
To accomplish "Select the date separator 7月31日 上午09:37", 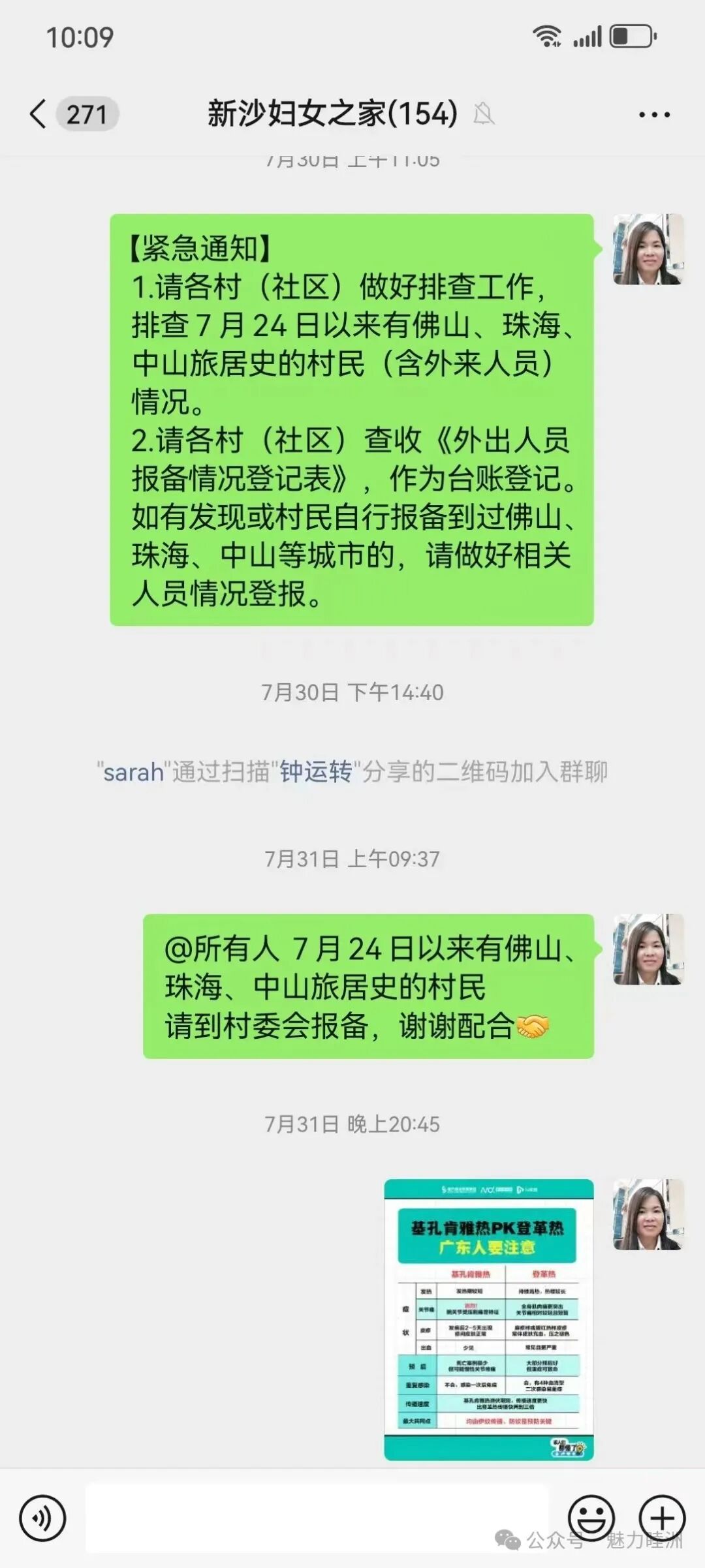I will (x=352, y=858).
